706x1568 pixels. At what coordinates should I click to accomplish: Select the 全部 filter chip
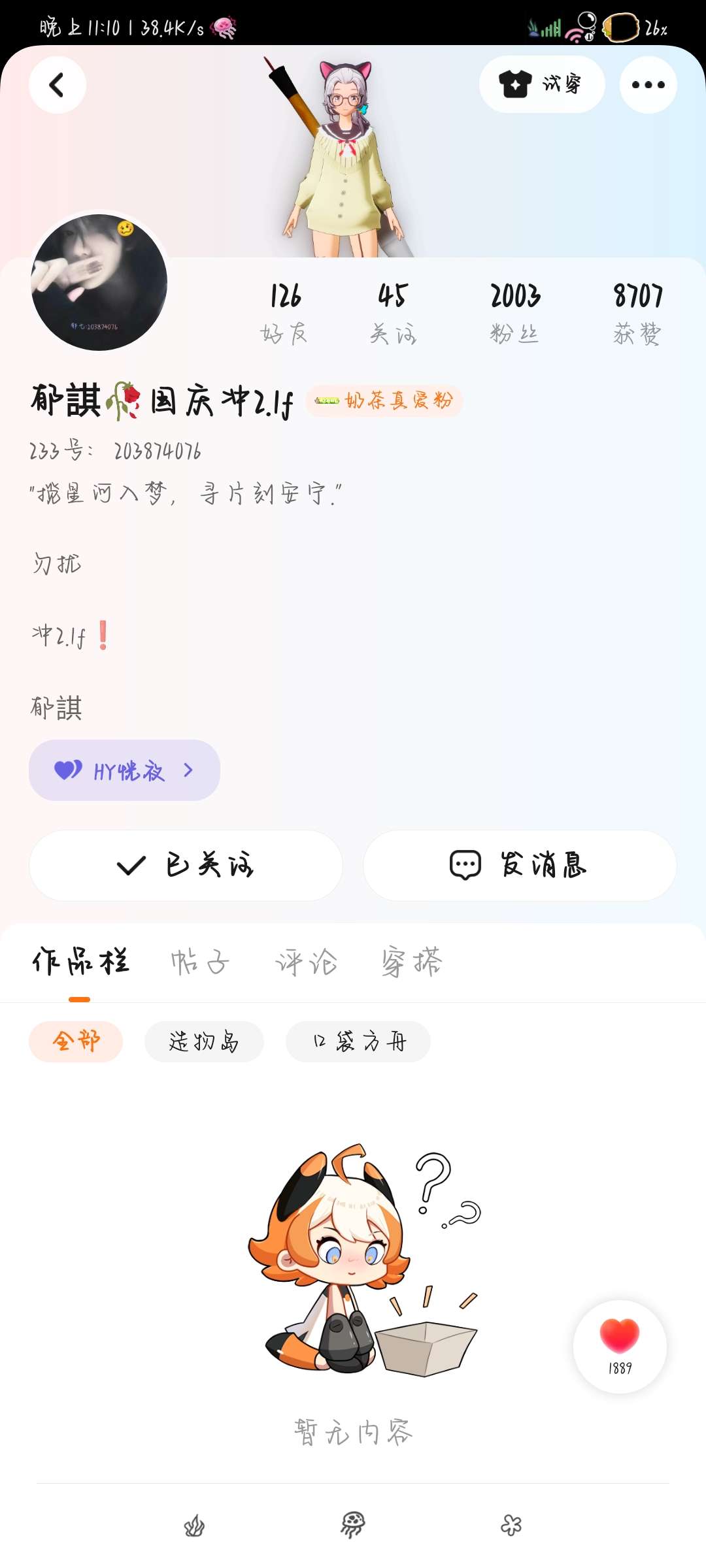76,1041
